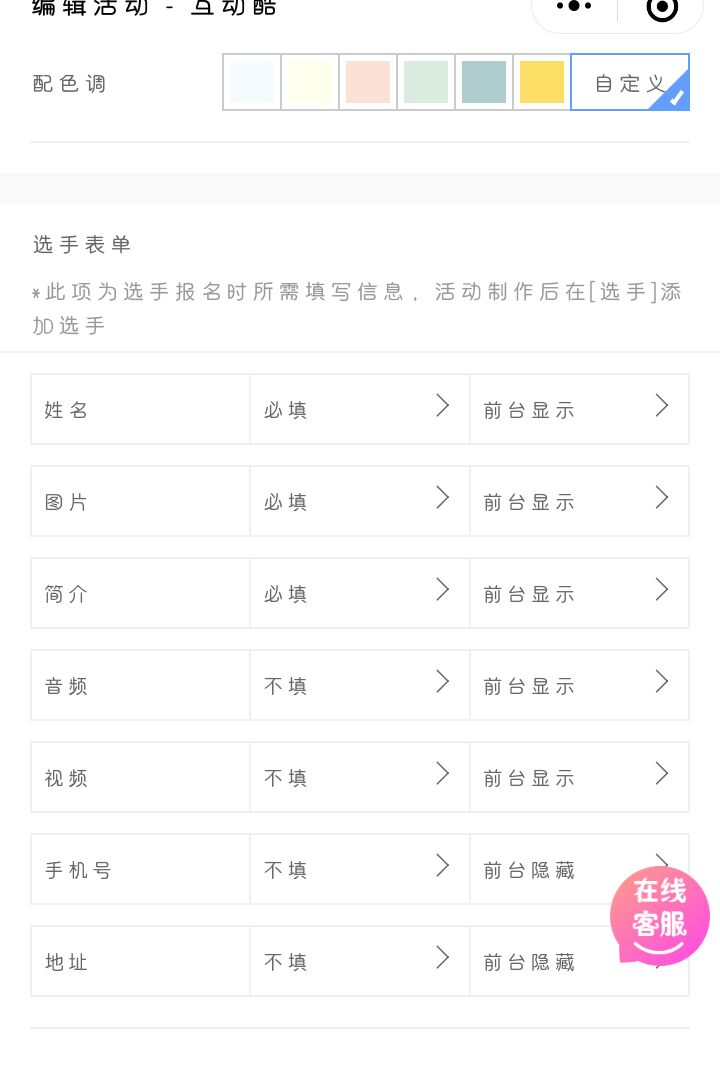Open the 前台显示 option for 音频
720x1071 pixels.
579,685
